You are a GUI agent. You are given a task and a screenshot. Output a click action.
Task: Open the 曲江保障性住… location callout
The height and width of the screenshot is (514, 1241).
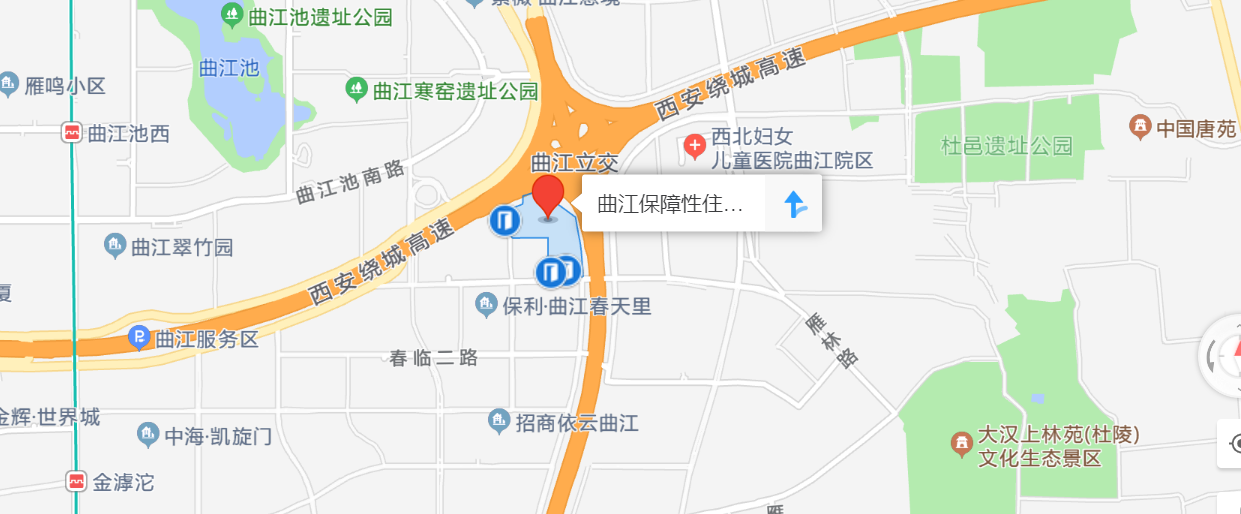click(x=672, y=205)
